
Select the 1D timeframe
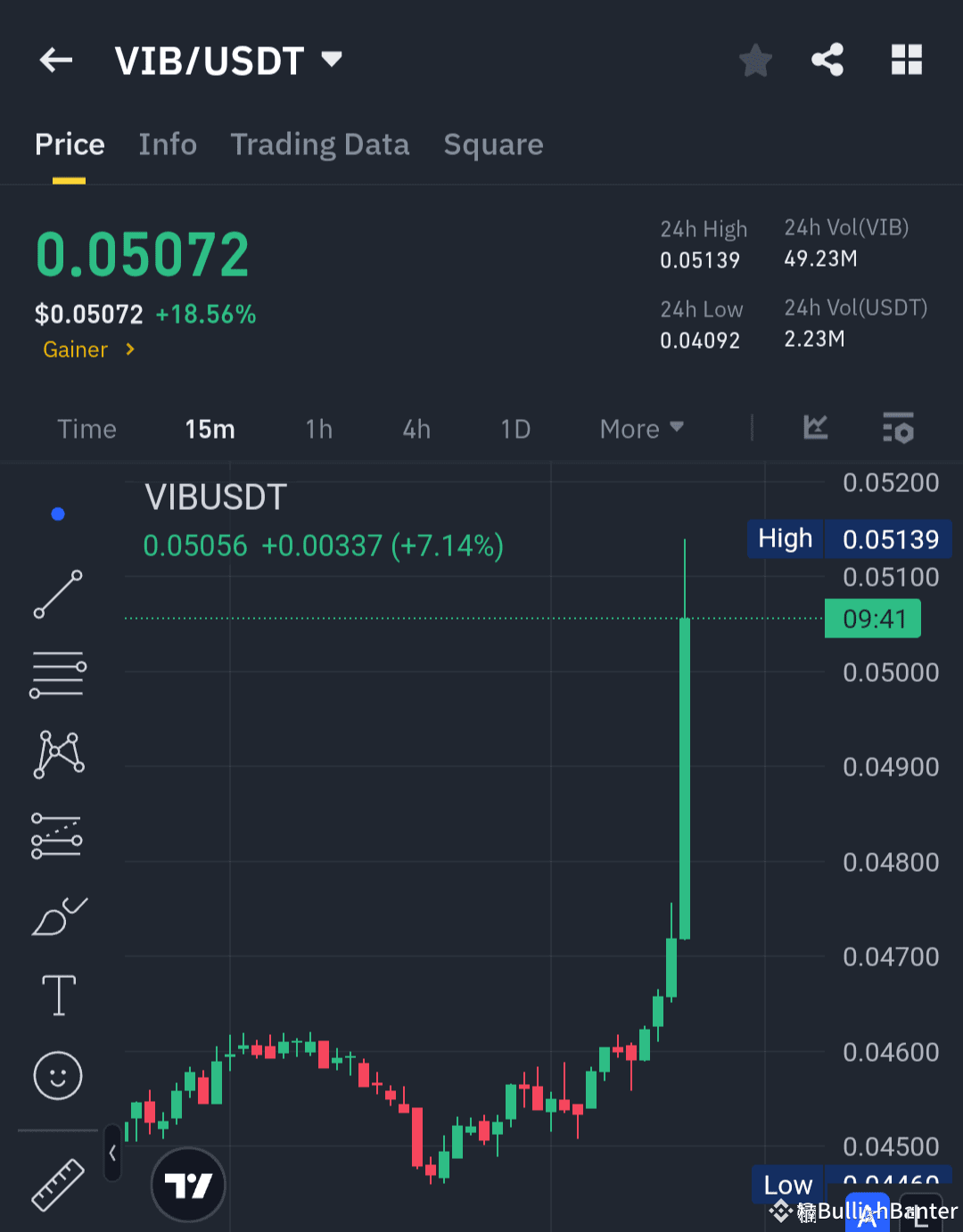[x=514, y=429]
